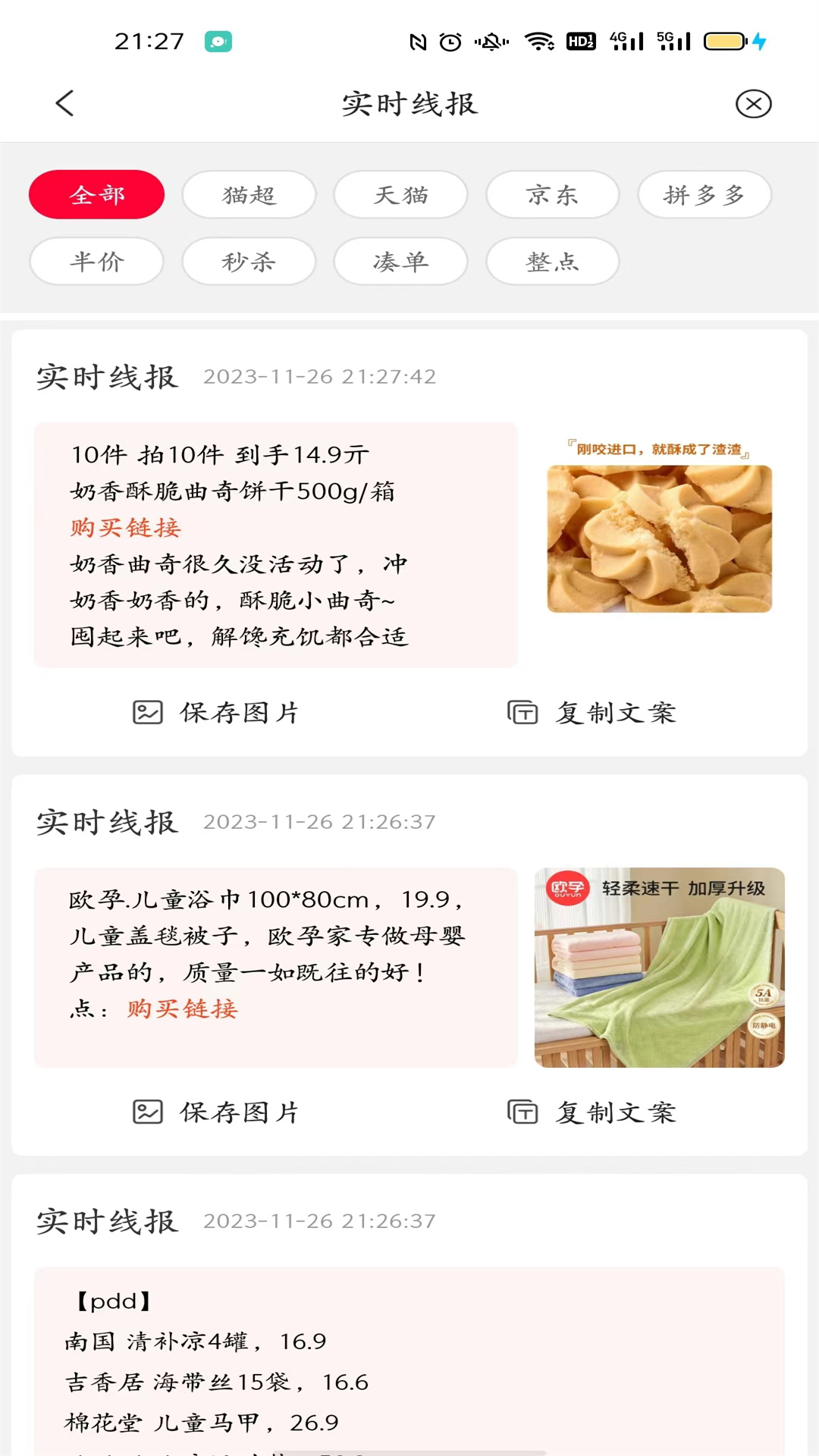Select the 拼多多 filter chip
The height and width of the screenshot is (1456, 819).
704,194
